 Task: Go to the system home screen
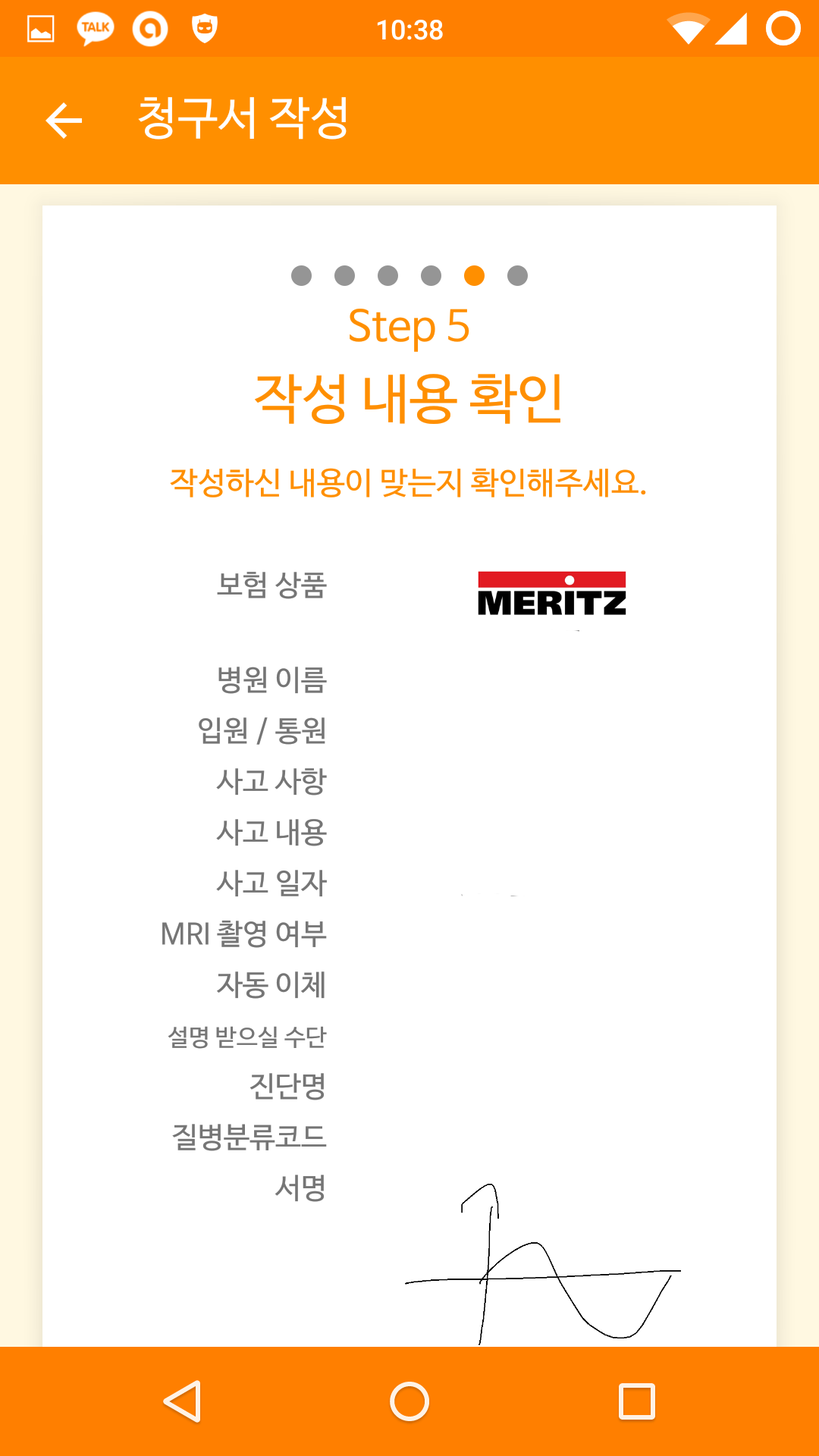tap(409, 1401)
